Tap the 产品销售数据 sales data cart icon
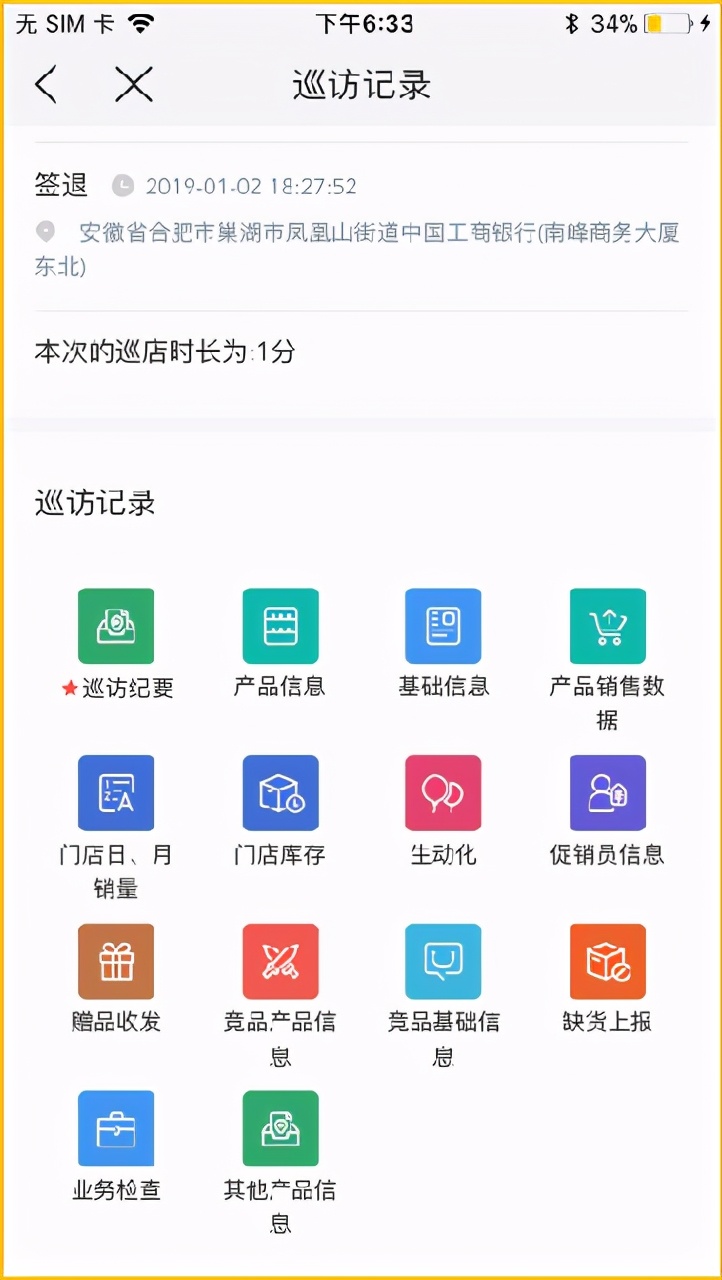 tap(607, 626)
